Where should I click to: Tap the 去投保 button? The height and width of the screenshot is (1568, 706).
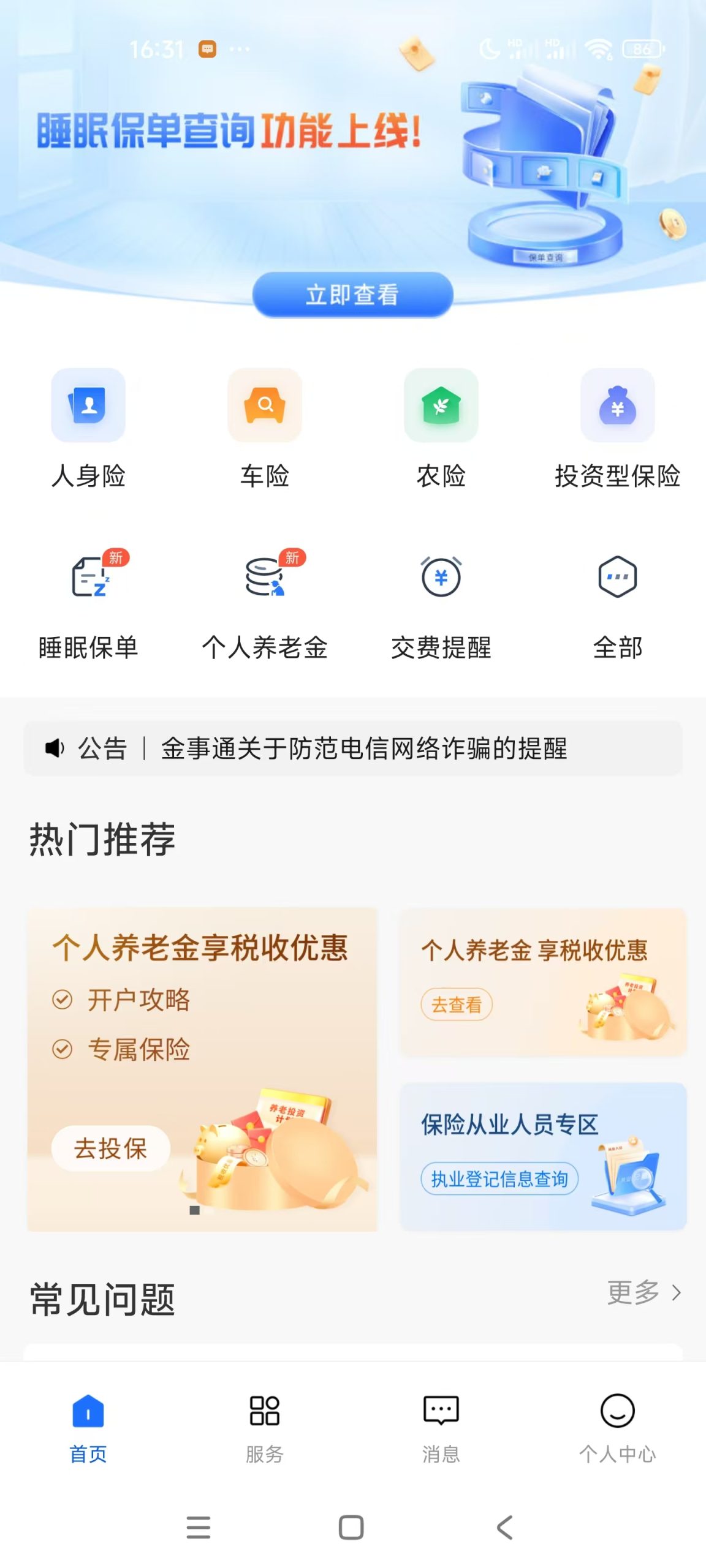[110, 1148]
